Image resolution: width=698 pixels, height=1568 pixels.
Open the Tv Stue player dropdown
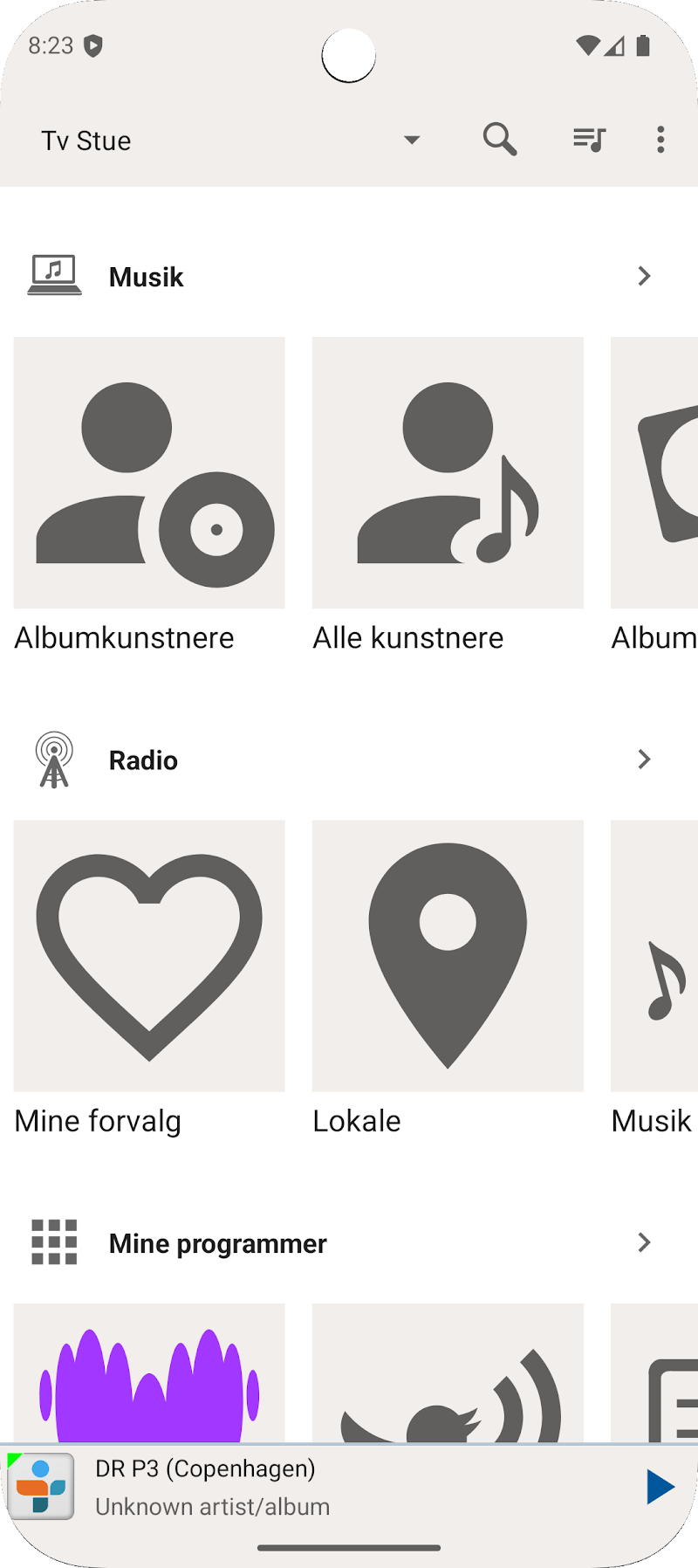click(411, 140)
